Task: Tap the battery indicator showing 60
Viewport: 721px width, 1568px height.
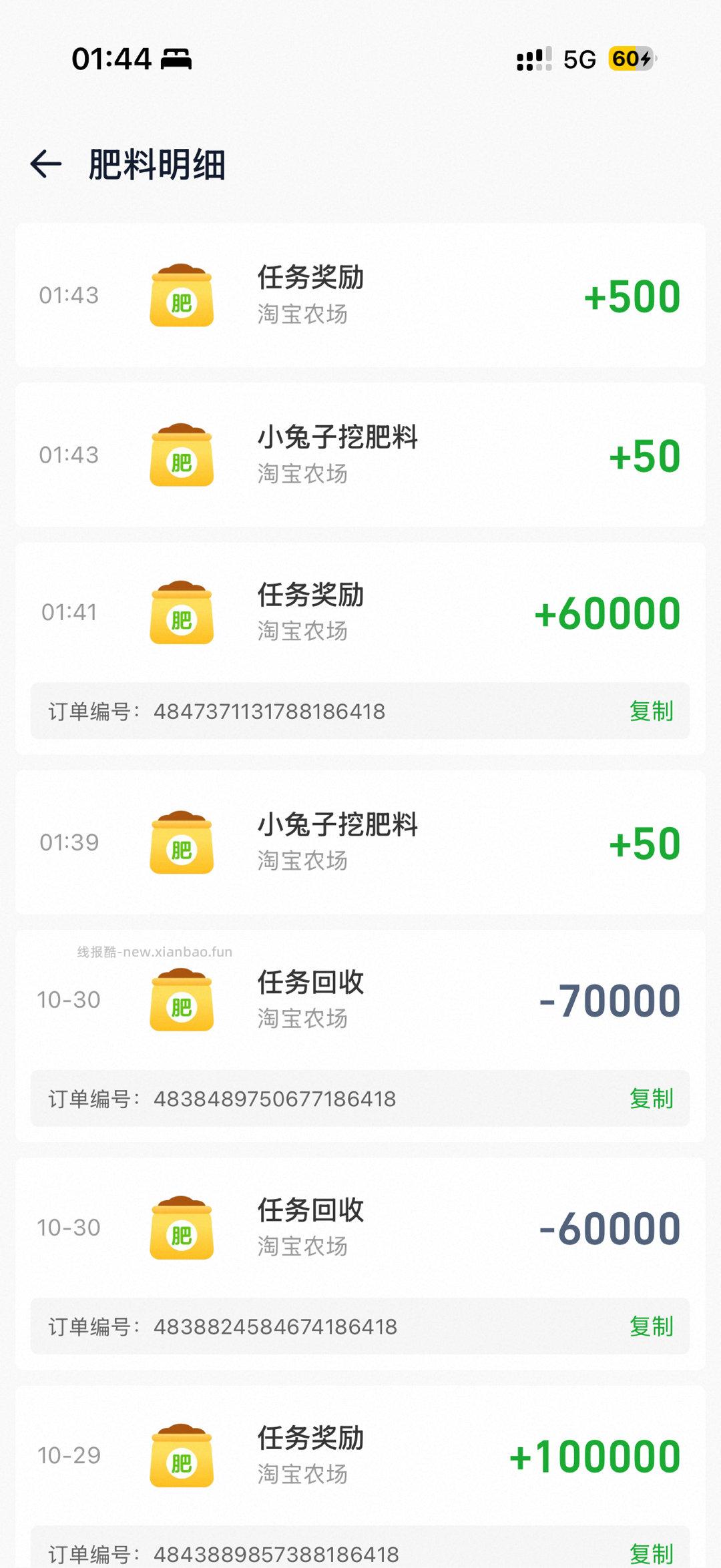Action: pos(630,59)
